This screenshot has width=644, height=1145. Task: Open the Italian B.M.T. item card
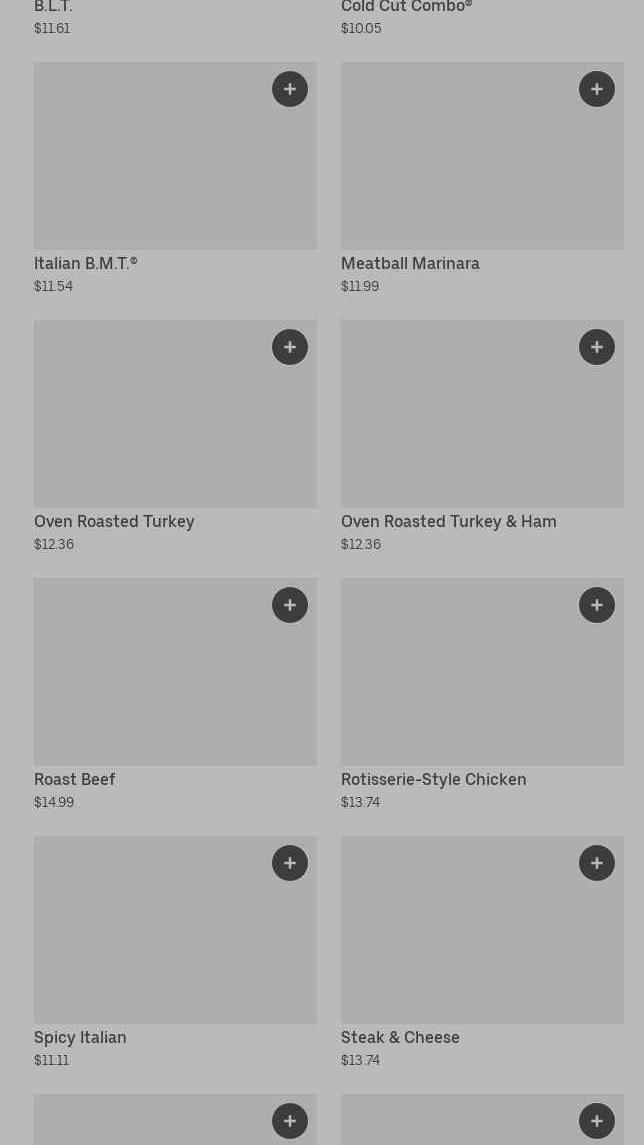click(175, 179)
